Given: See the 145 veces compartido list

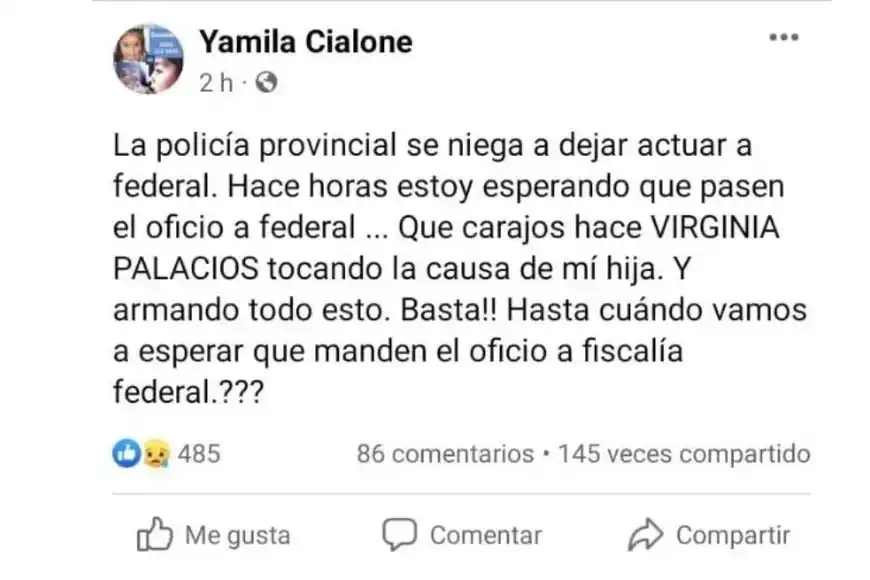Looking at the screenshot, I should pyautogui.click(x=684, y=454).
